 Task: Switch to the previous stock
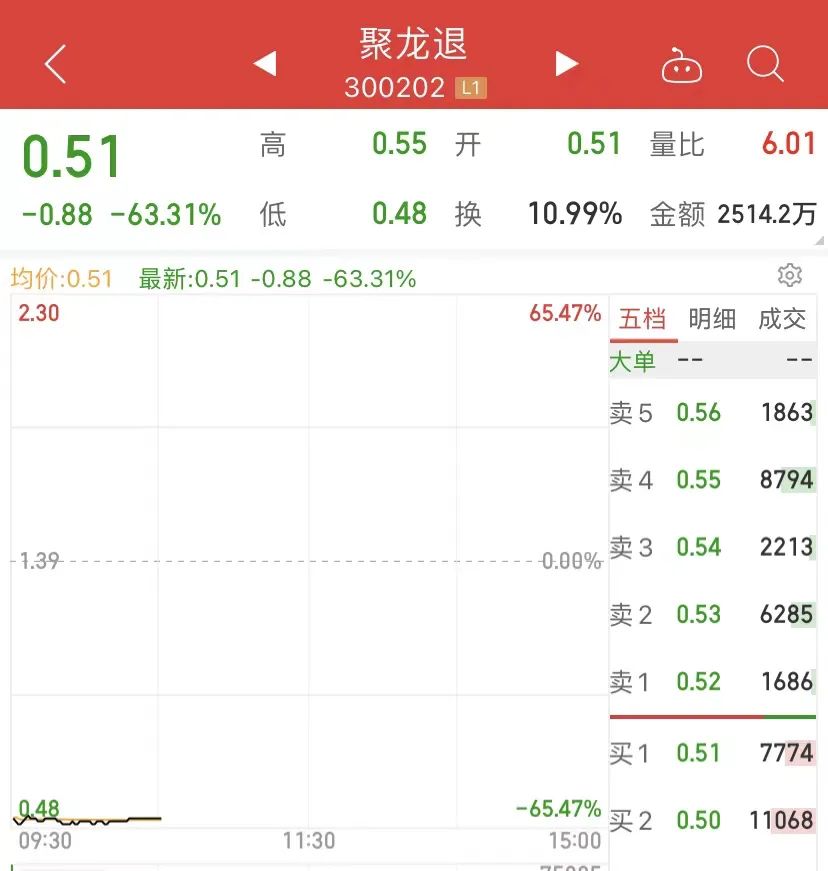(x=264, y=65)
